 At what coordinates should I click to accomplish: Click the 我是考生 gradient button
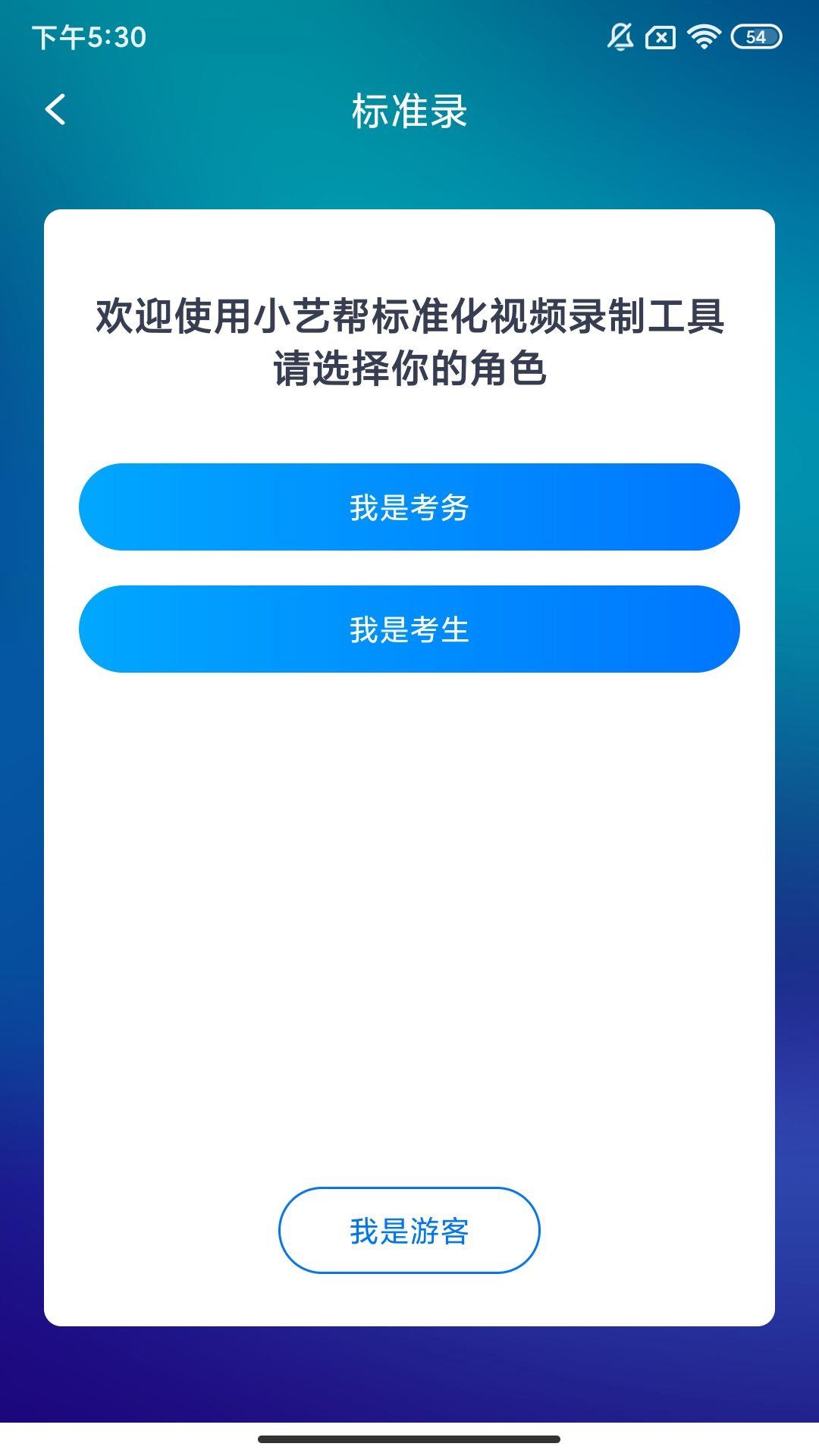click(409, 629)
